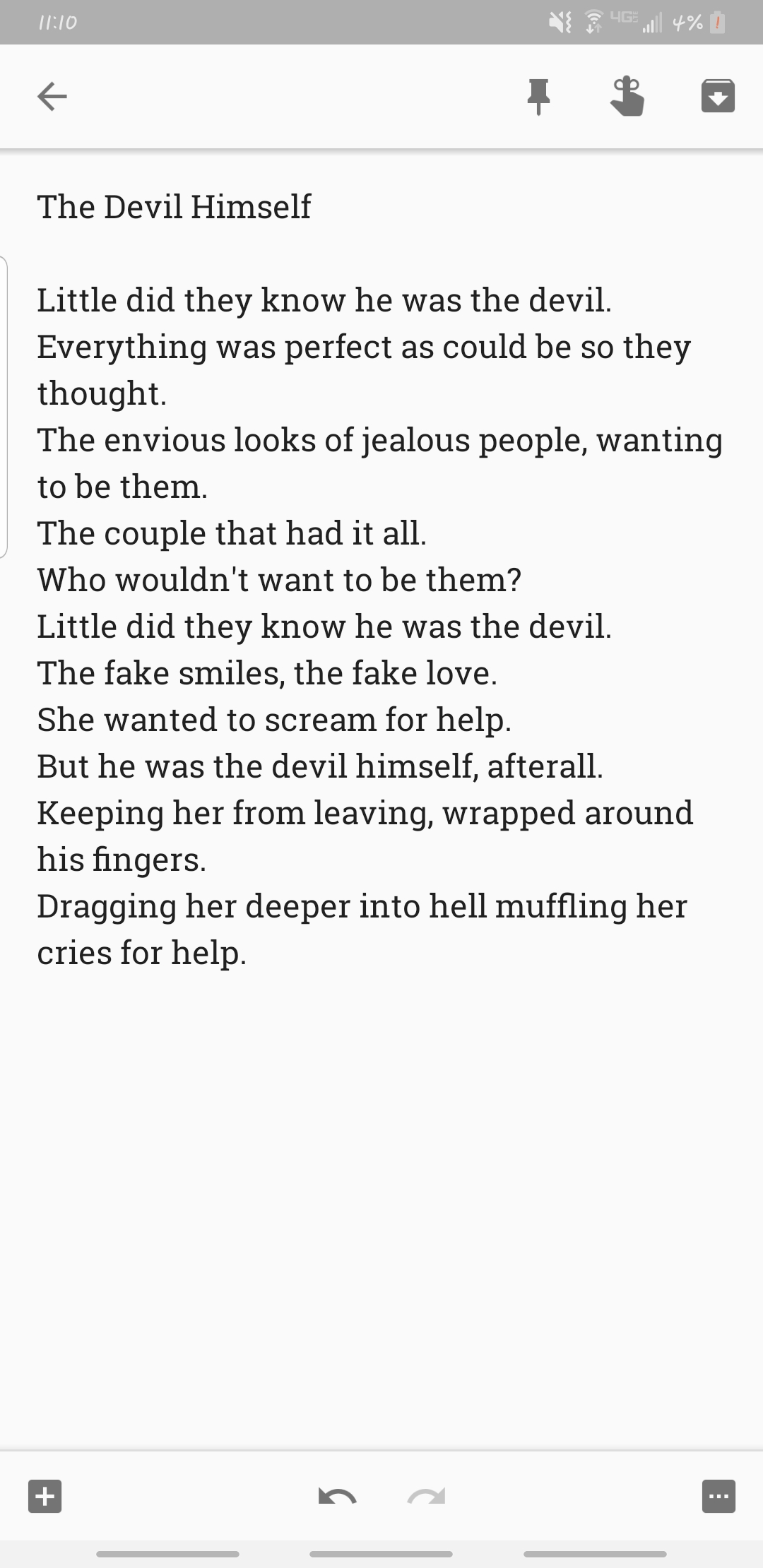The image size is (763, 1568).
Task: Edit the title The Devil Himself
Action: coord(174,207)
